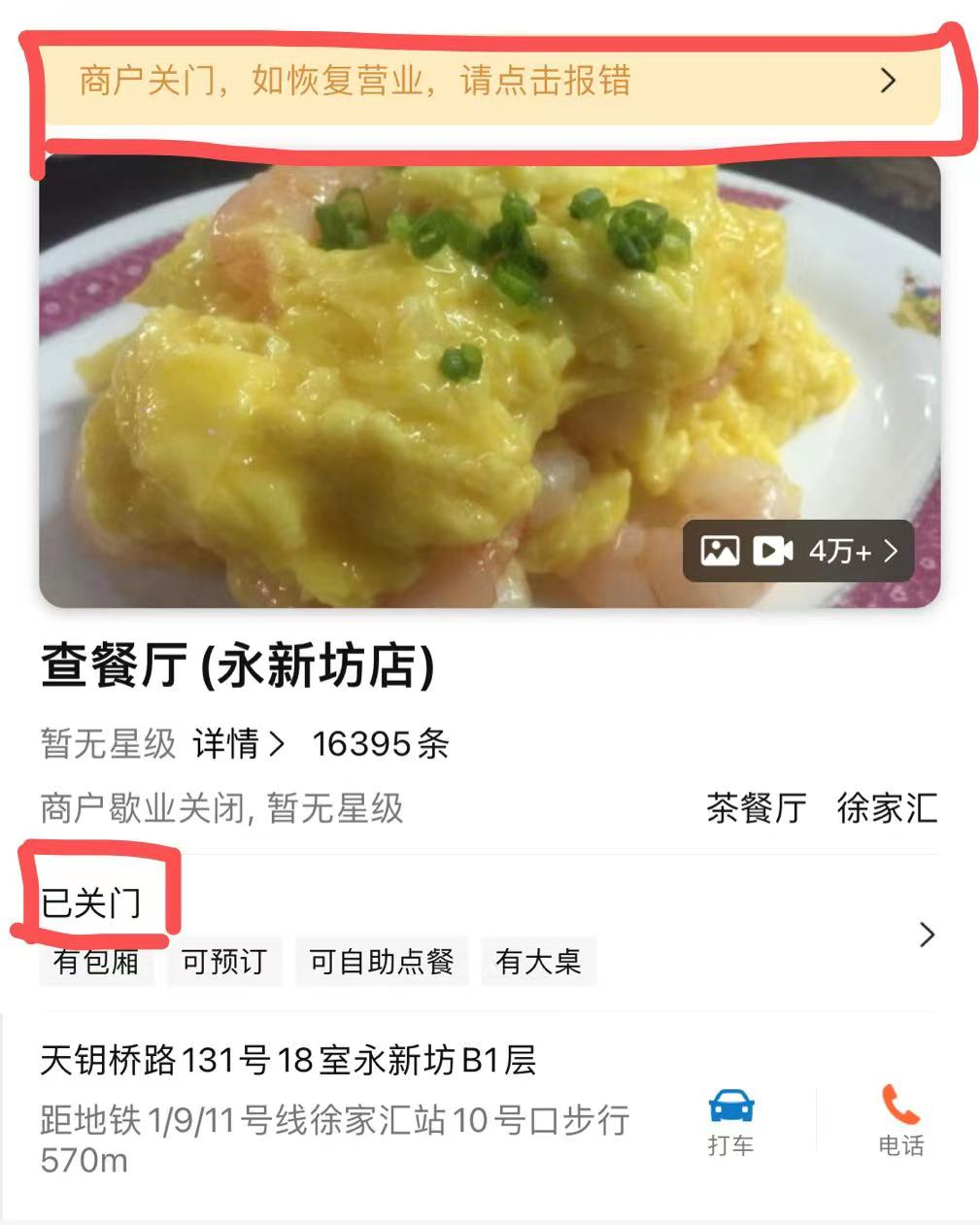Screen dimensions: 980x1225
Task: Hail a ride with 打车
Action: [x=730, y=1122]
